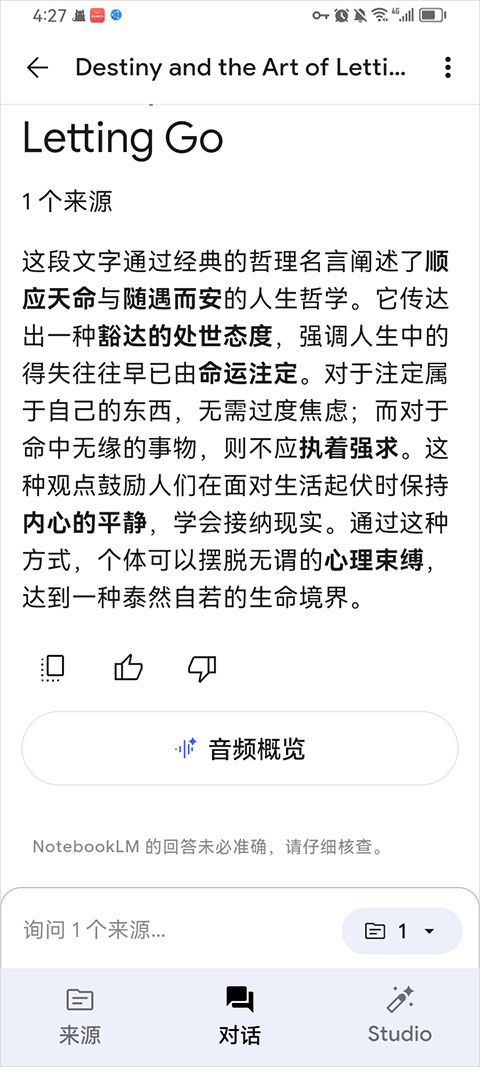This screenshot has width=480, height=1067.
Task: Select the 对话 tab
Action: click(240, 1017)
